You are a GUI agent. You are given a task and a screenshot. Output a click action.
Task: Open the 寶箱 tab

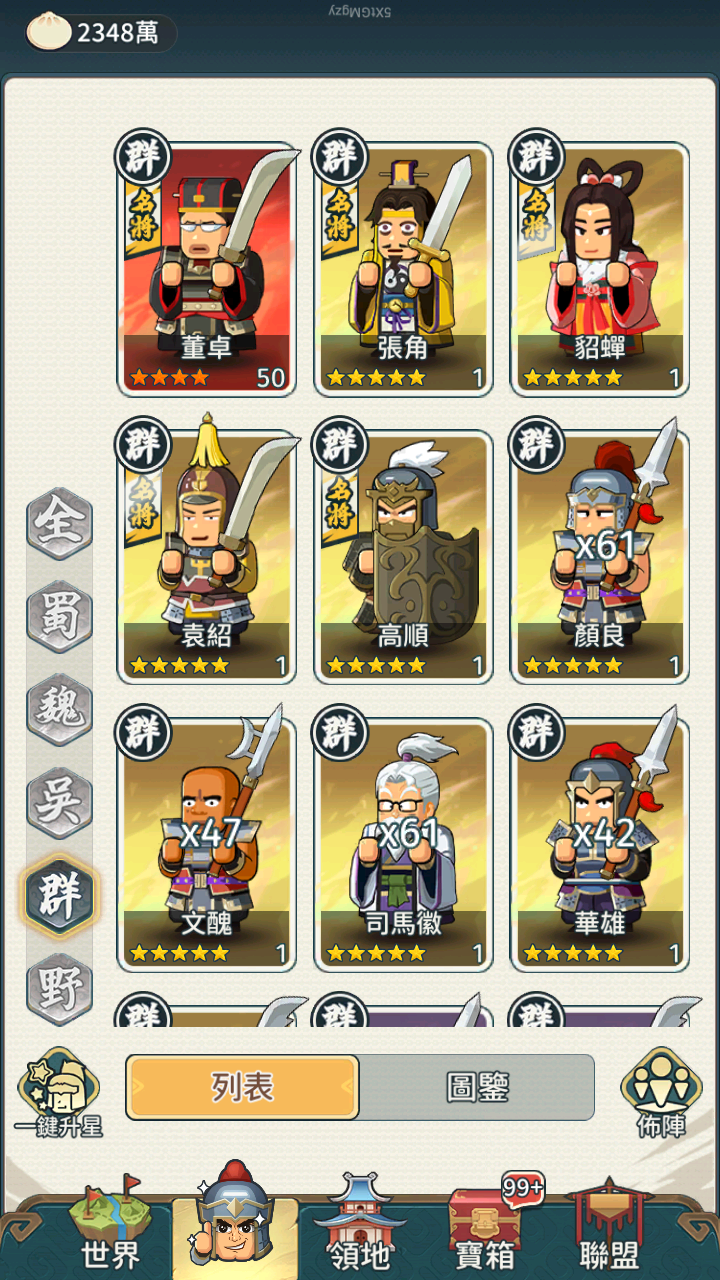click(484, 1230)
